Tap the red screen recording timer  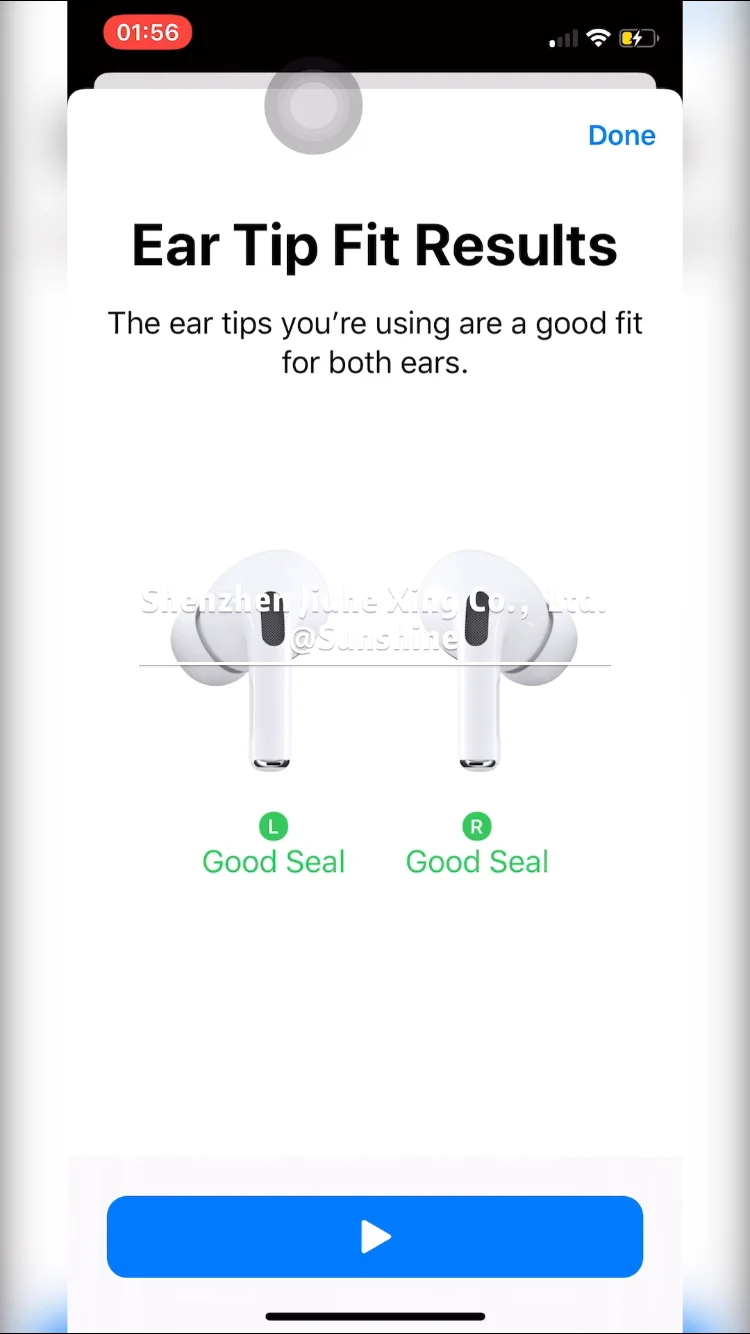click(147, 32)
